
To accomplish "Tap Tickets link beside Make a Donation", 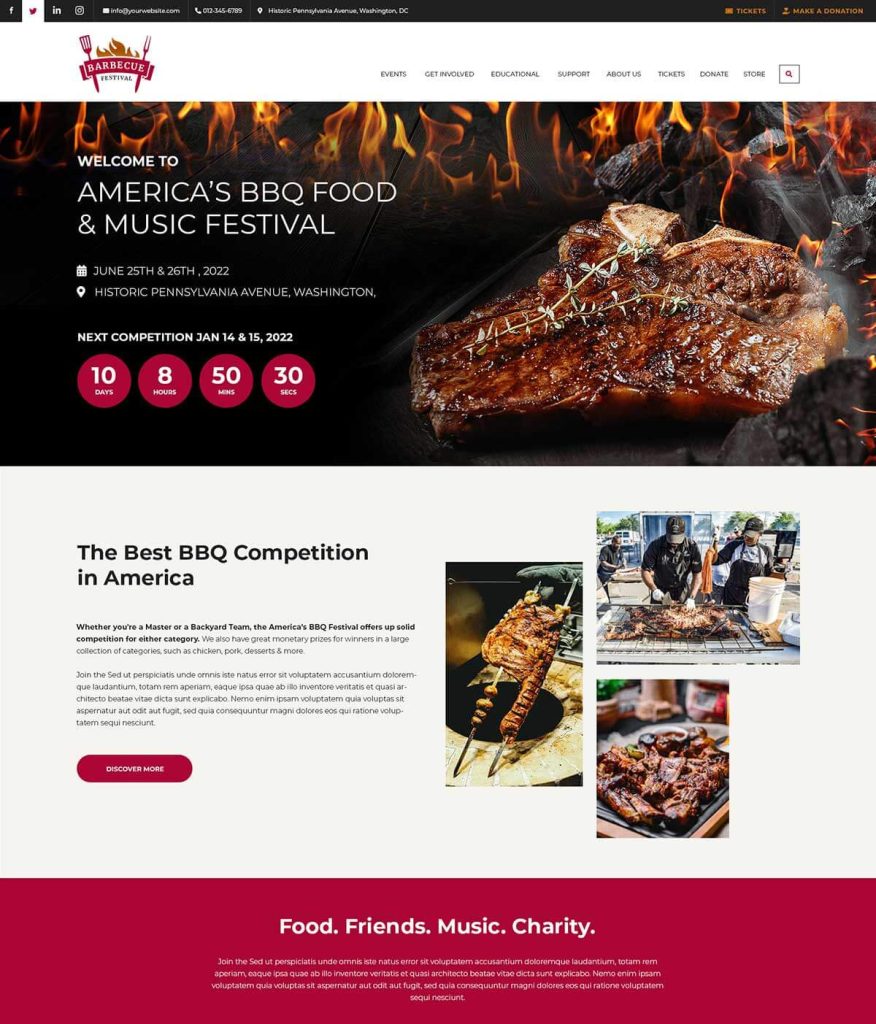I will point(746,11).
